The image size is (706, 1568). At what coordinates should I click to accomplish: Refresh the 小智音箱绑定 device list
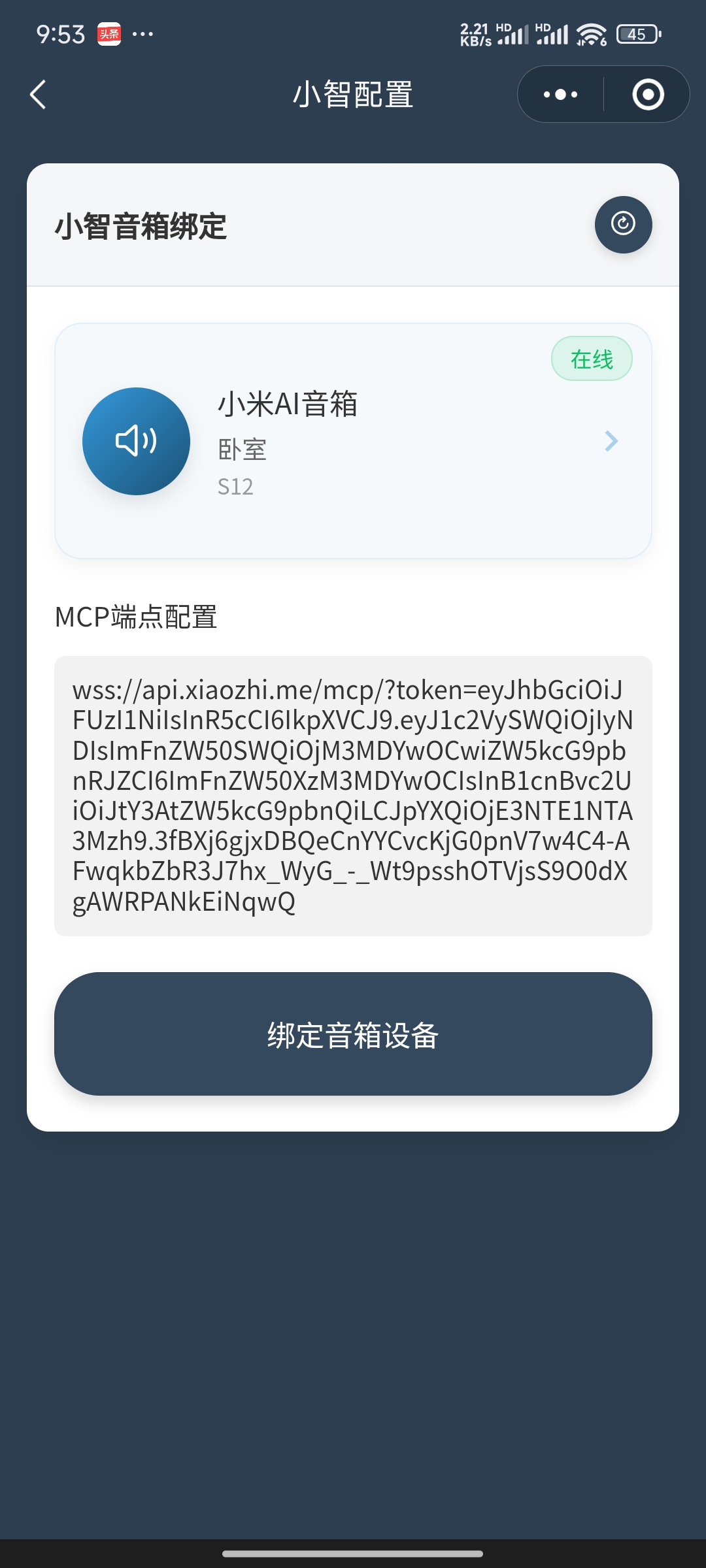click(x=623, y=224)
